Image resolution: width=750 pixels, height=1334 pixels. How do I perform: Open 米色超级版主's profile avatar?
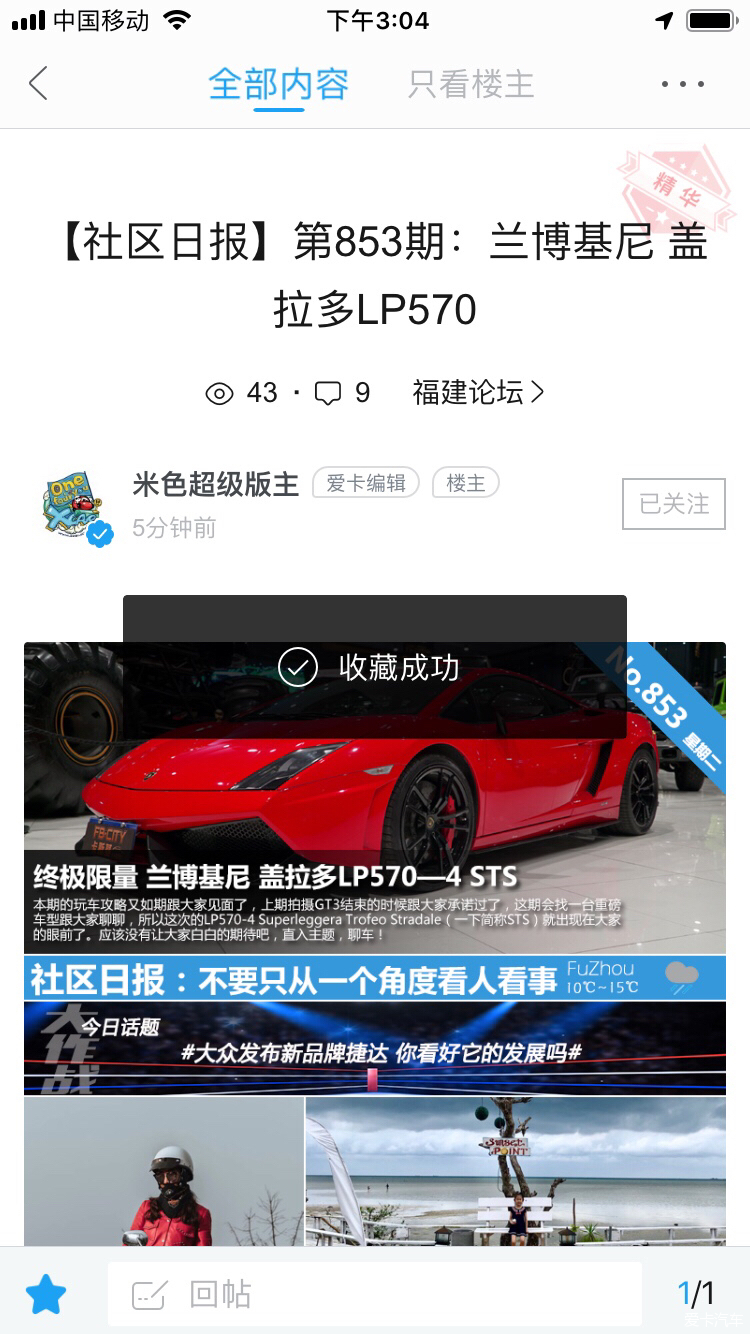pyautogui.click(x=77, y=507)
